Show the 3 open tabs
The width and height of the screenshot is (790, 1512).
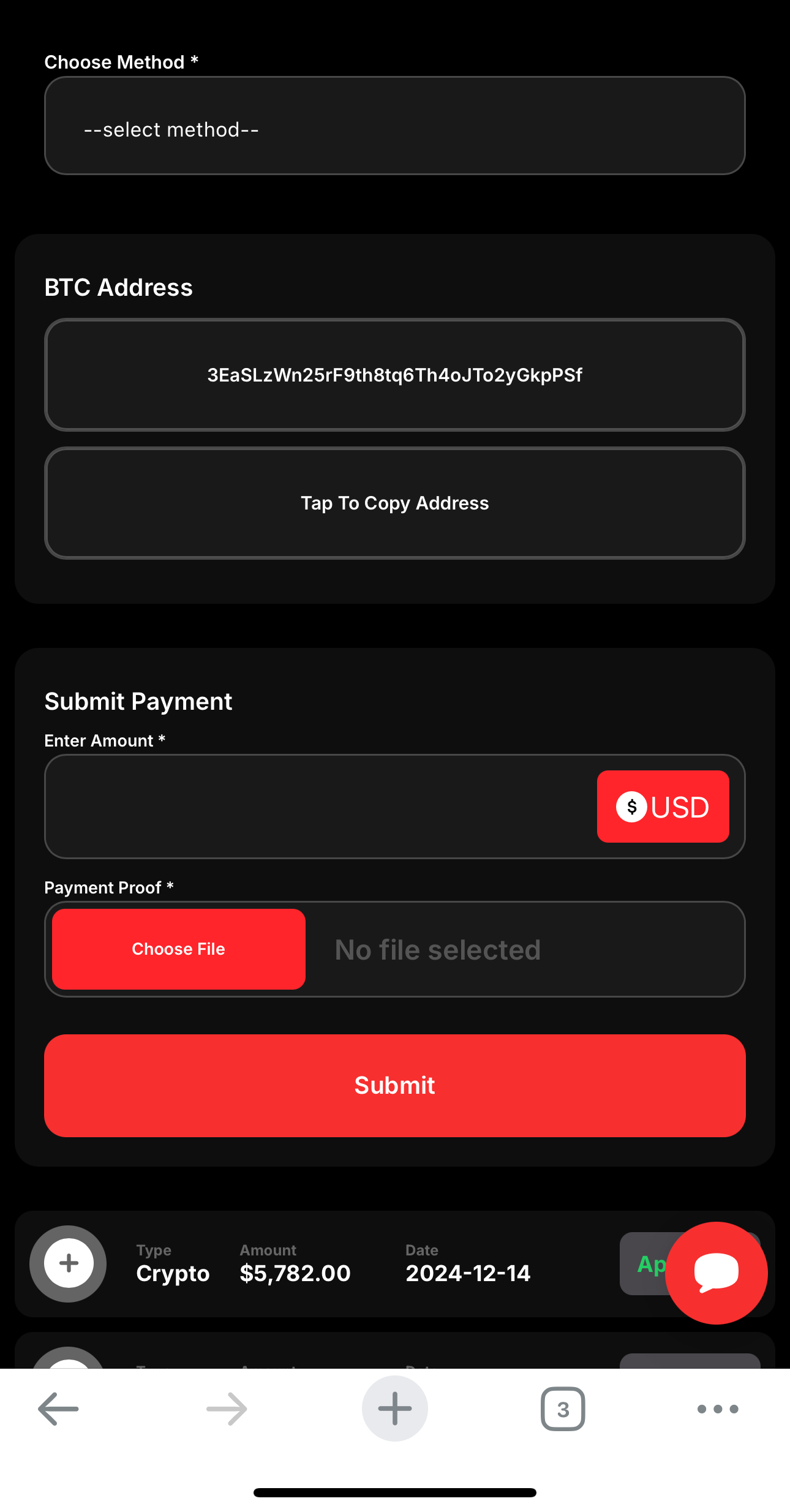pos(563,1409)
